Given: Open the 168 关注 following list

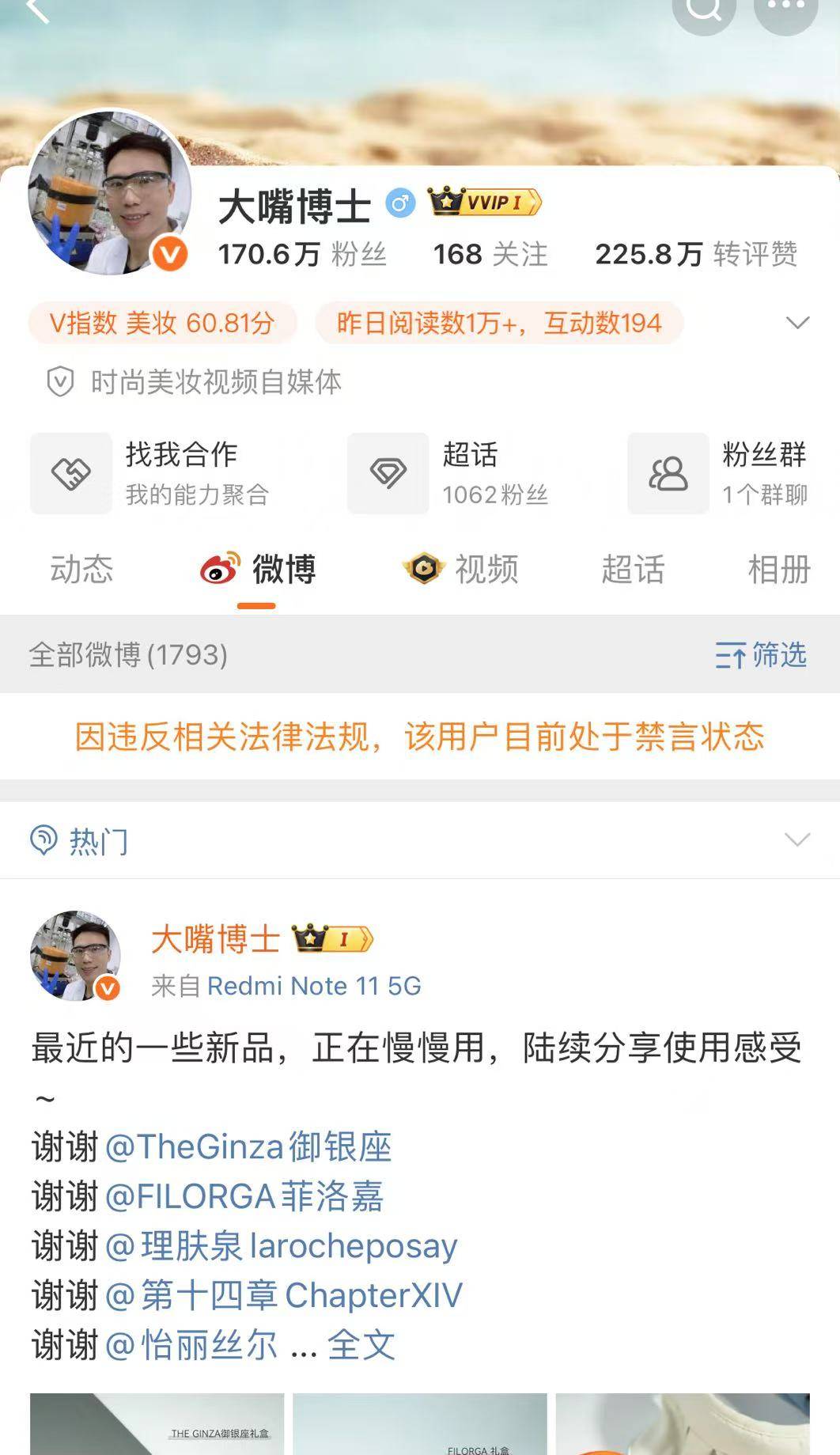Looking at the screenshot, I should [490, 255].
